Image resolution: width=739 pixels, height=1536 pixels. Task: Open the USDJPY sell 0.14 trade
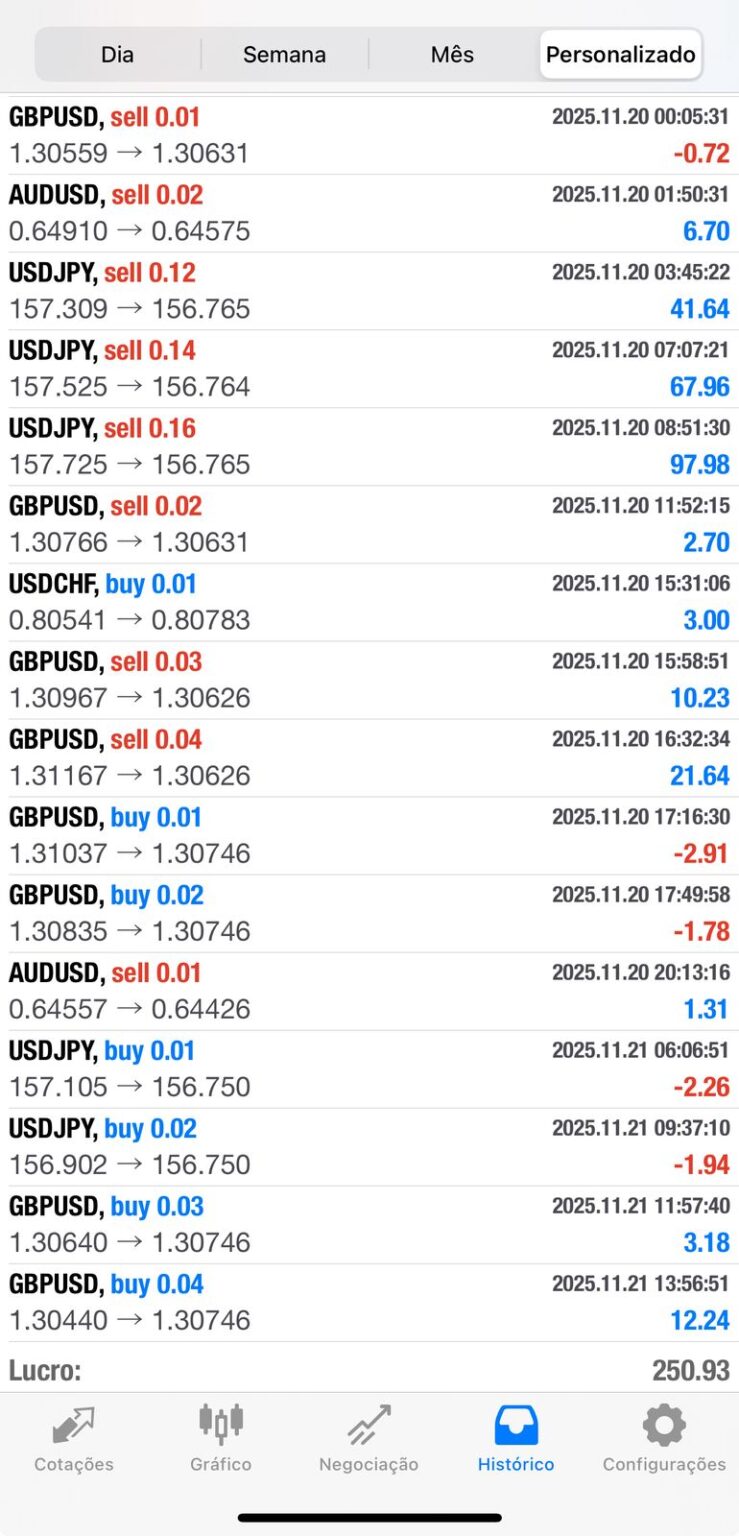tap(369, 369)
